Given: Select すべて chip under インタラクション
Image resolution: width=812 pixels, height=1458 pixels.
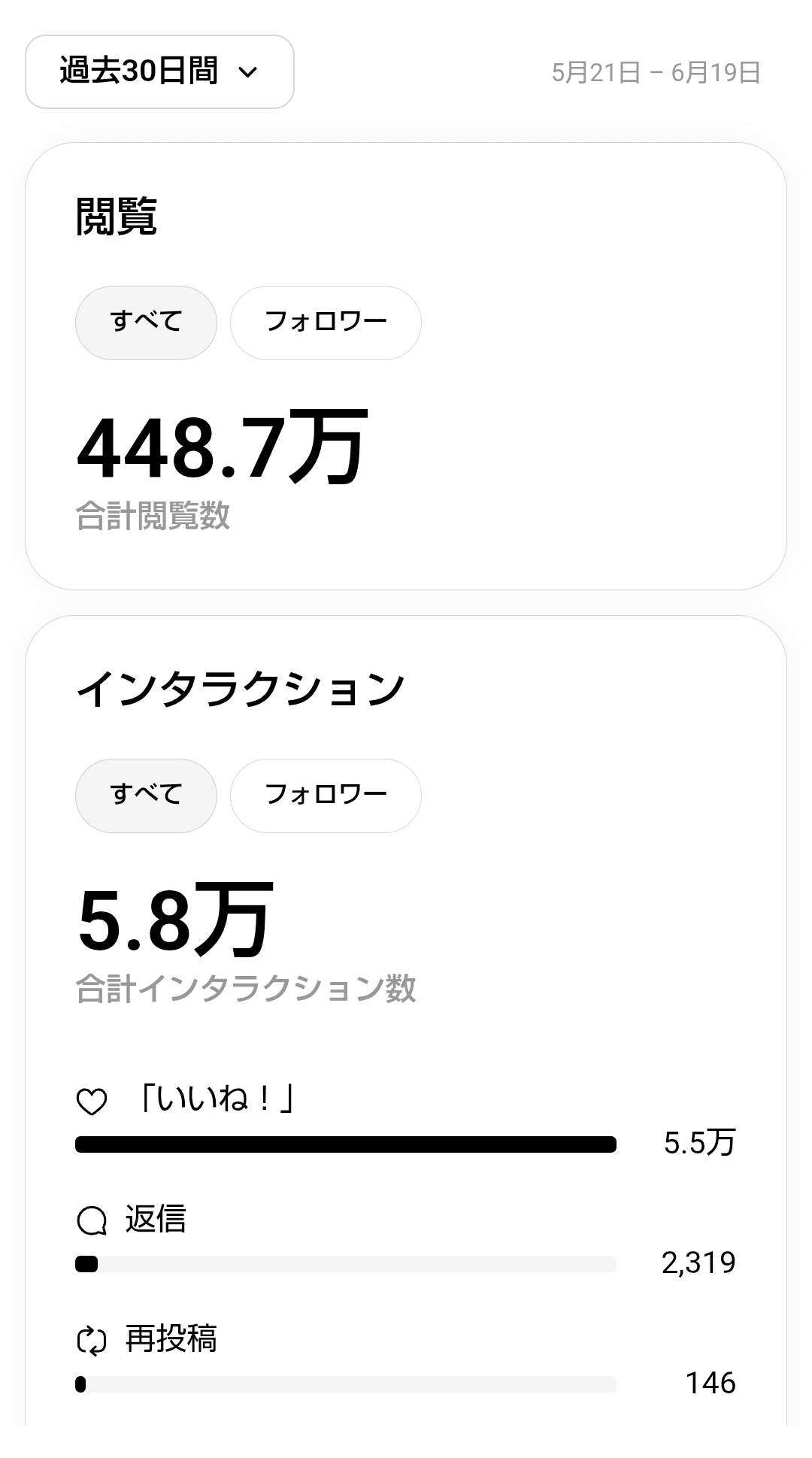Looking at the screenshot, I should (146, 796).
